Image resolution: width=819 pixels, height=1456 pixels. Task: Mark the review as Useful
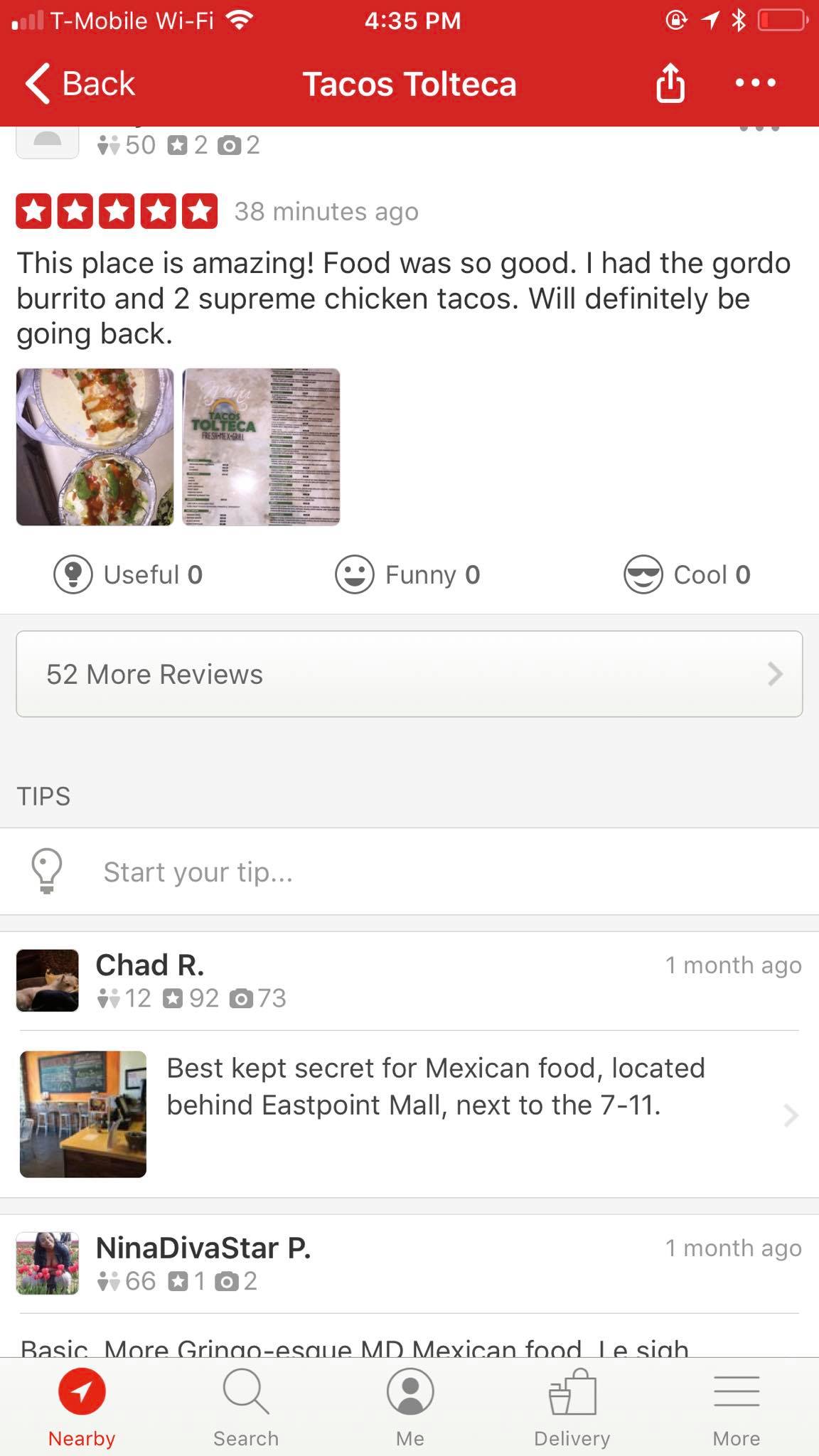129,574
